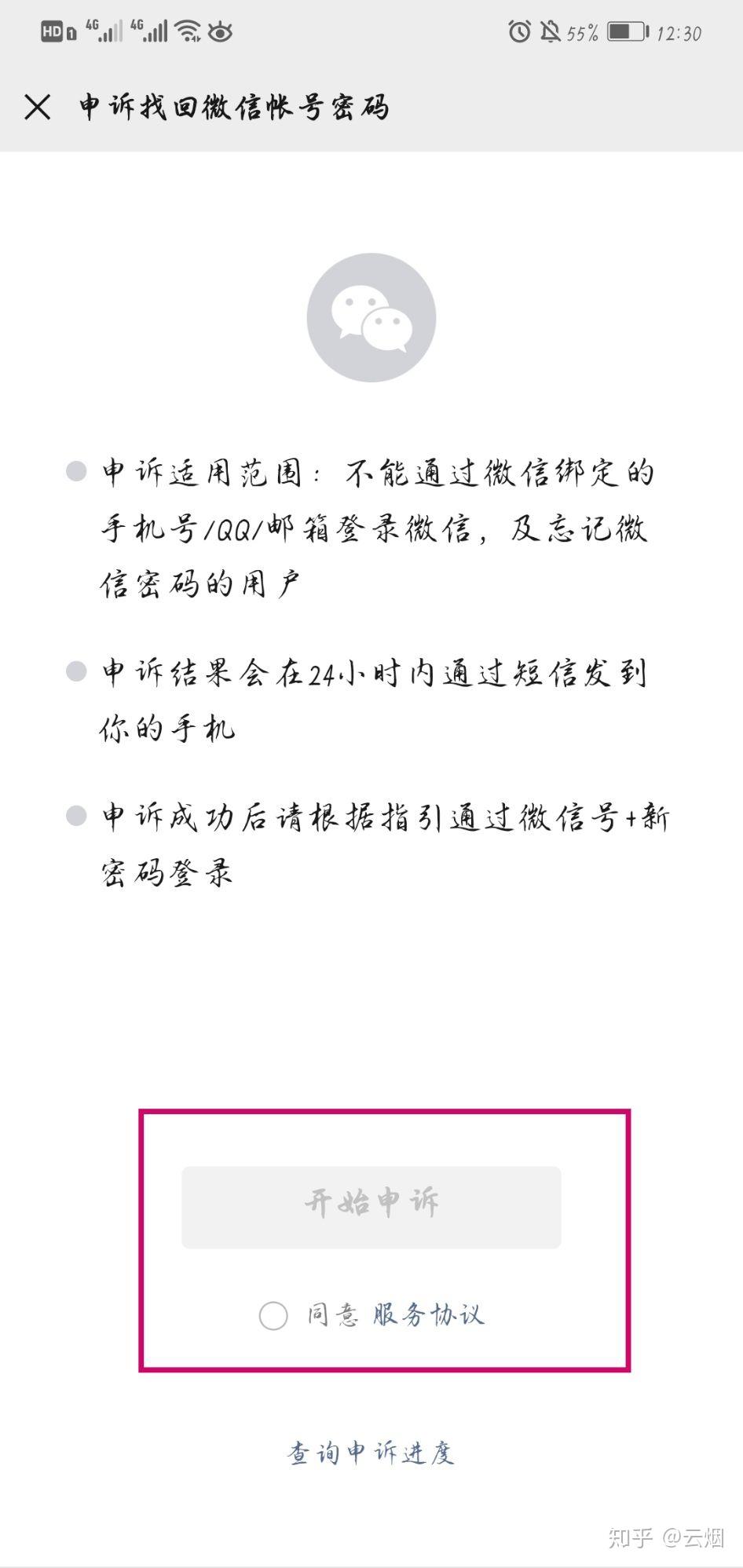This screenshot has height=1568, width=743.
Task: Tap the muted notification bell icon
Action: [549, 31]
